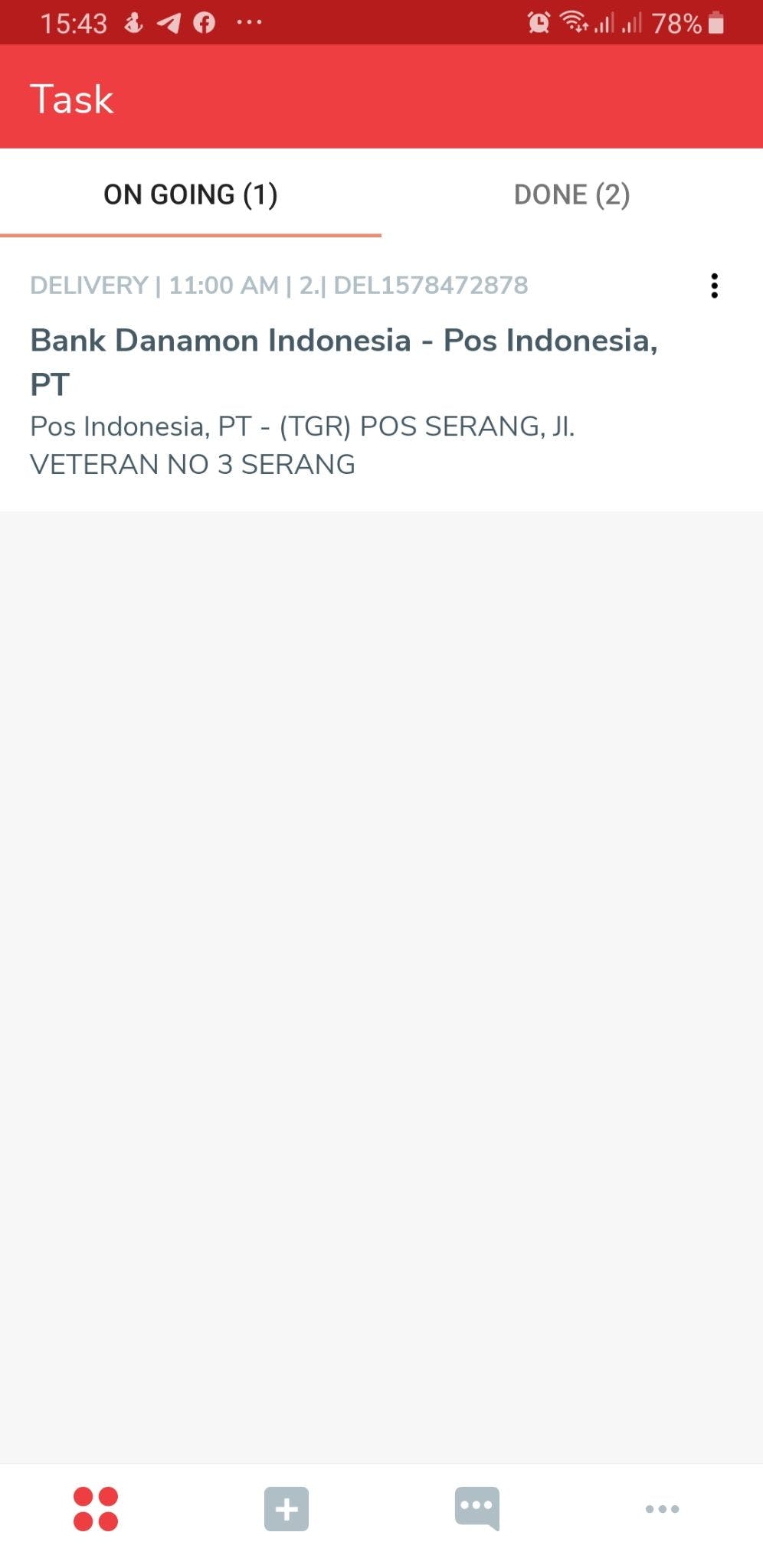Show more options in bottom navigation
Image resolution: width=763 pixels, height=1568 pixels.
click(662, 1508)
